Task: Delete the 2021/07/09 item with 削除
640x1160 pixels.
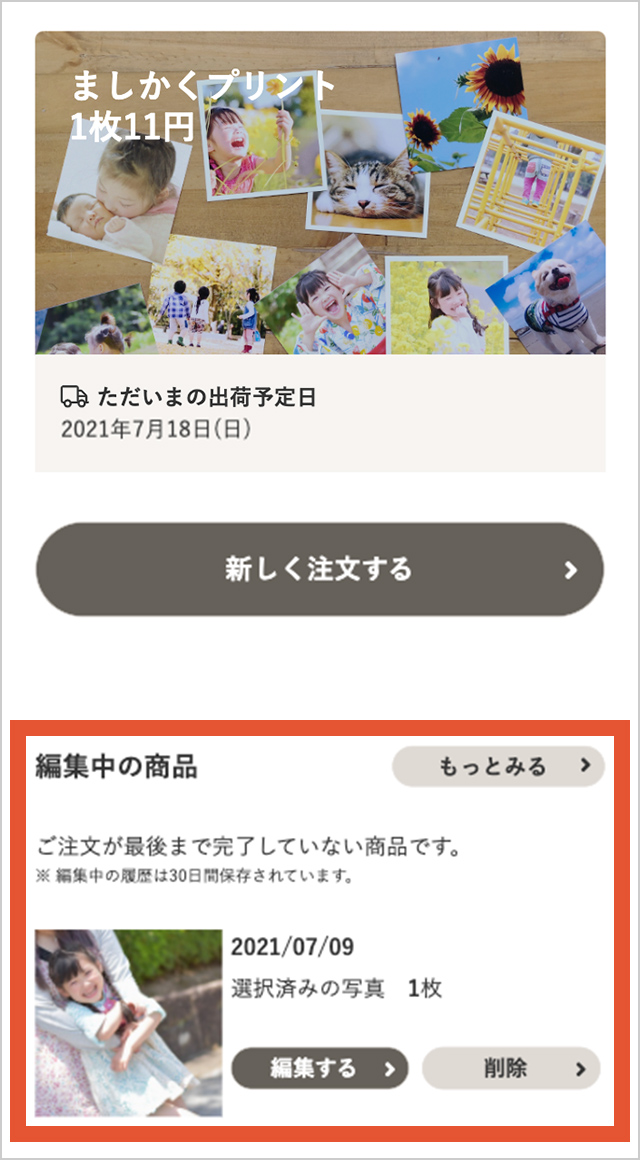Action: 511,1068
